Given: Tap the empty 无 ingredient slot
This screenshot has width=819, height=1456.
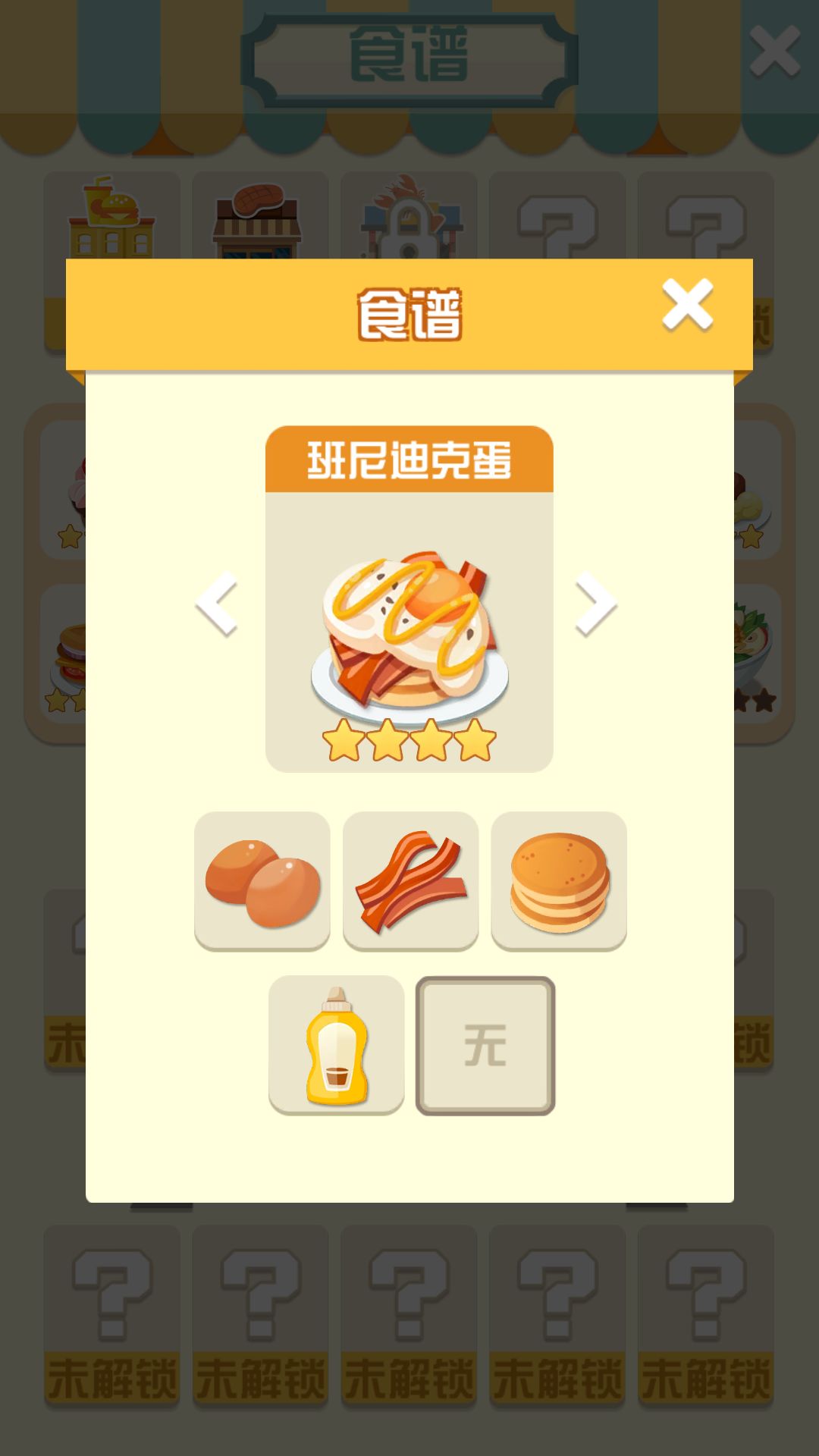Looking at the screenshot, I should [x=483, y=1046].
